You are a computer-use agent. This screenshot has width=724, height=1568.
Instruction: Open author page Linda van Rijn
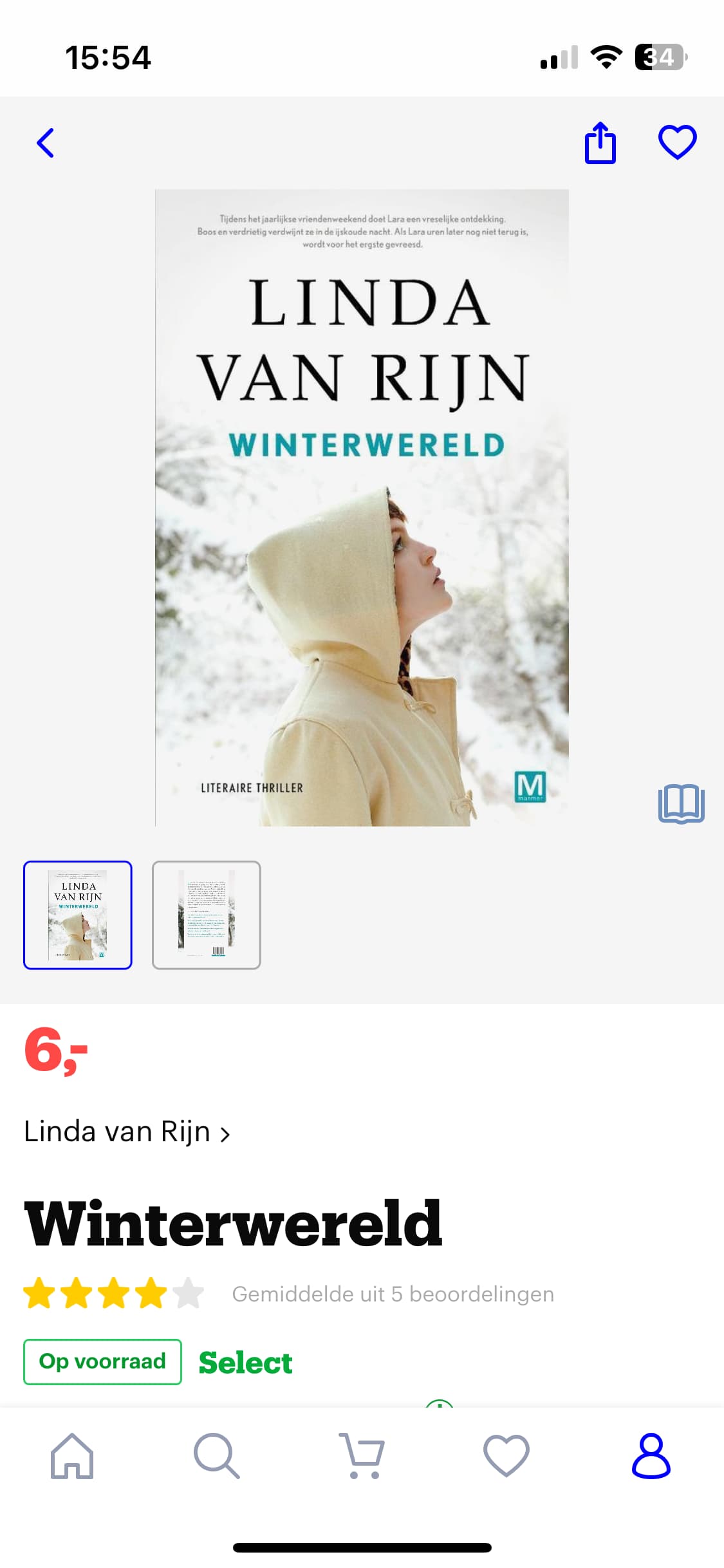pos(127,1132)
